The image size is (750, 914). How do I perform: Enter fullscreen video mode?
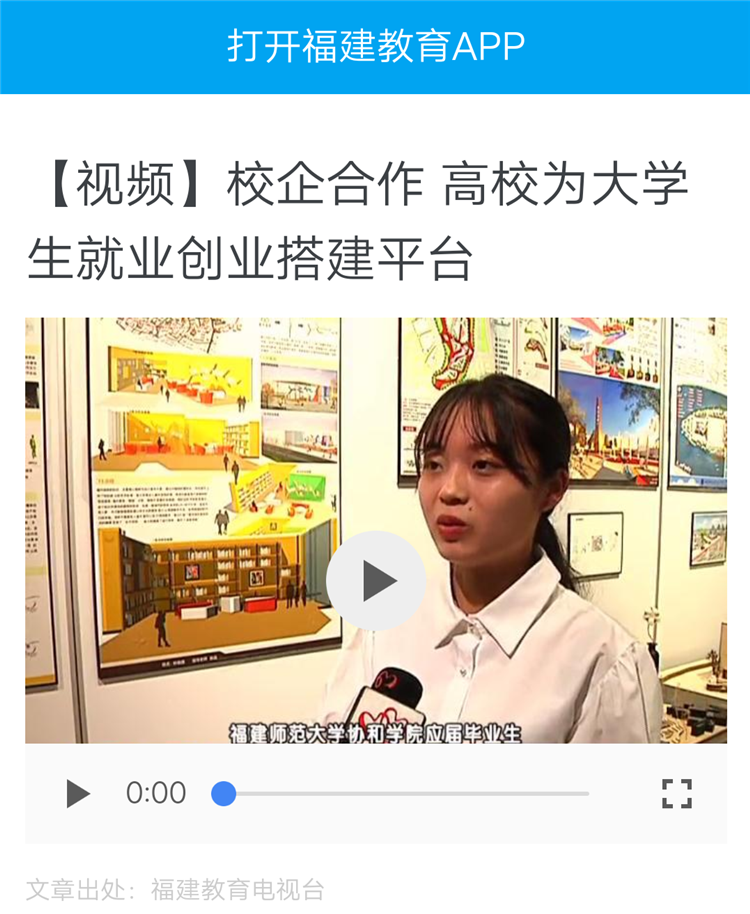pyautogui.click(x=677, y=794)
